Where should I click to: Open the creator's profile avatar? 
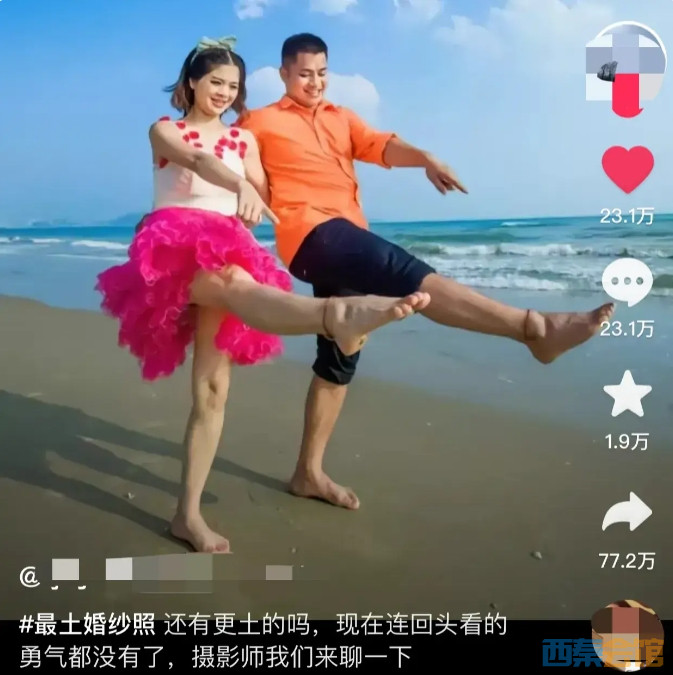626,66
